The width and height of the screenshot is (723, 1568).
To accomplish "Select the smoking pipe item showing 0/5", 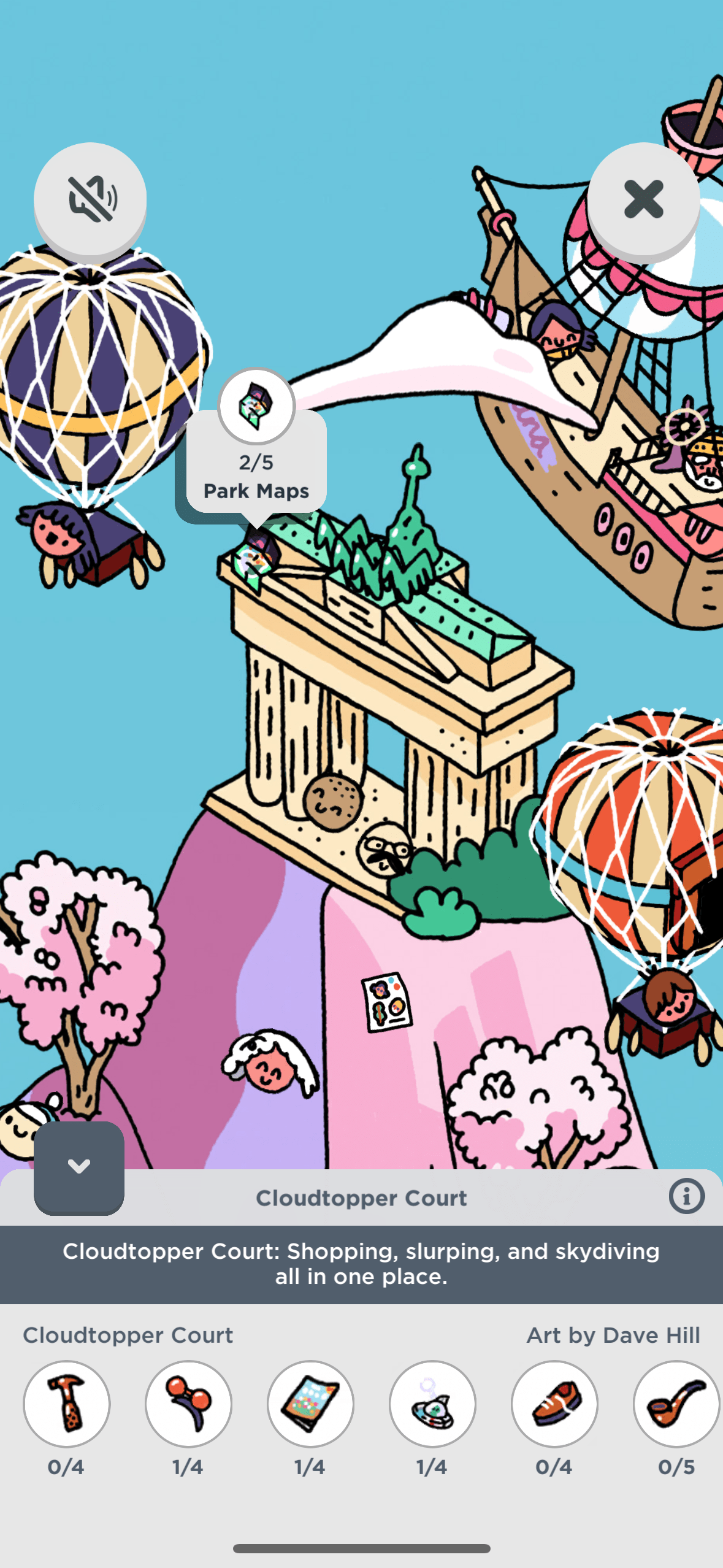I will (x=676, y=1404).
